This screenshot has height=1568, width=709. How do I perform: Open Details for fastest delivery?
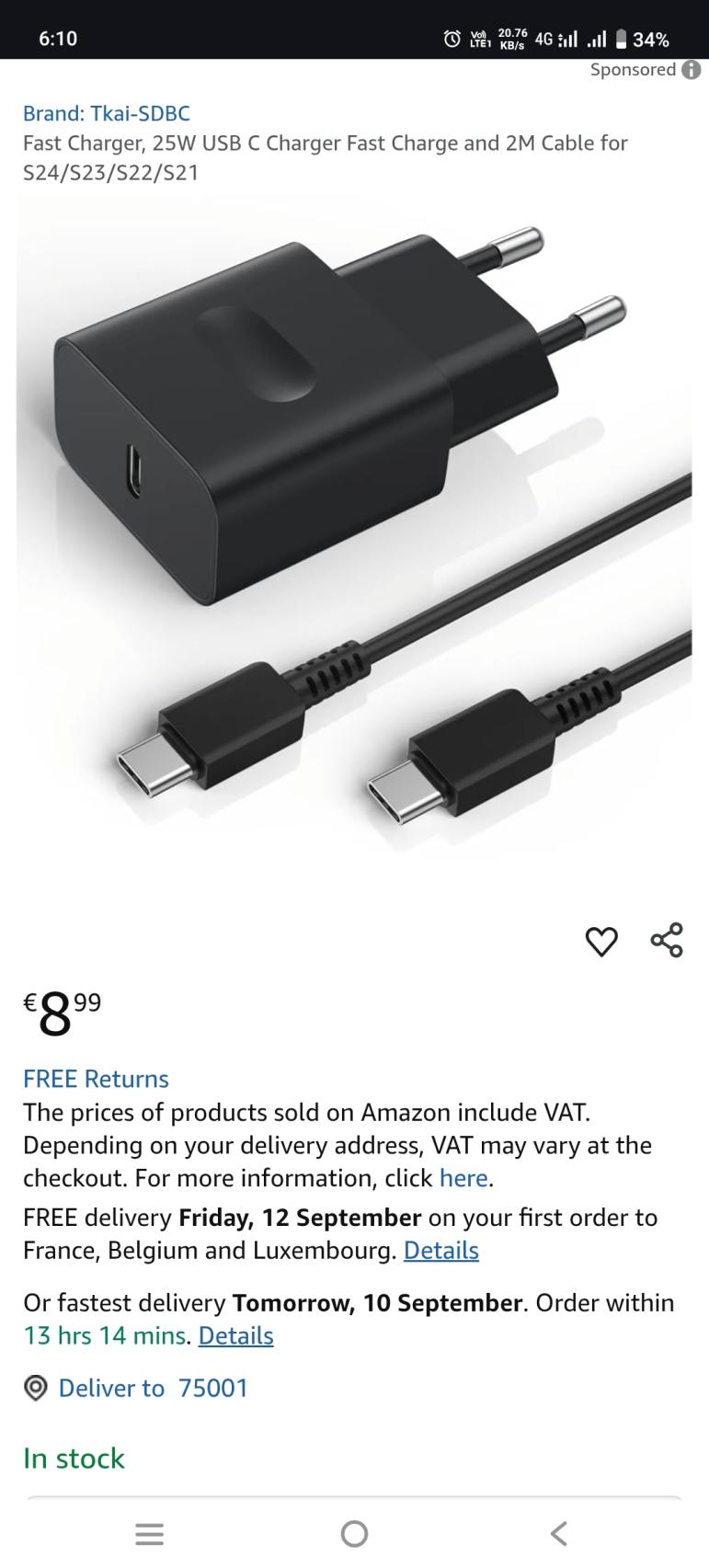235,1335
